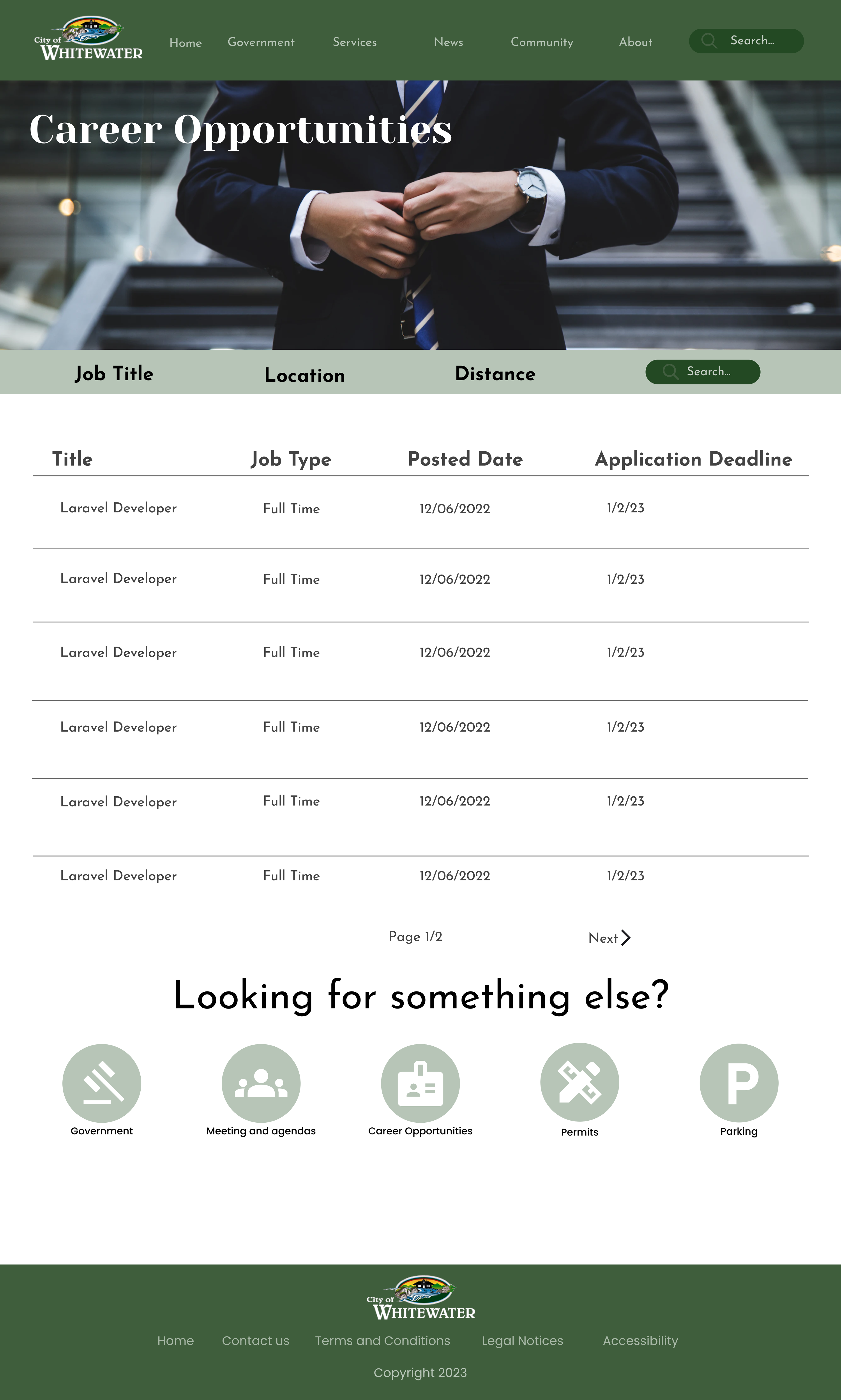The width and height of the screenshot is (841, 1400).
Task: Tap the Location filter
Action: [305, 375]
